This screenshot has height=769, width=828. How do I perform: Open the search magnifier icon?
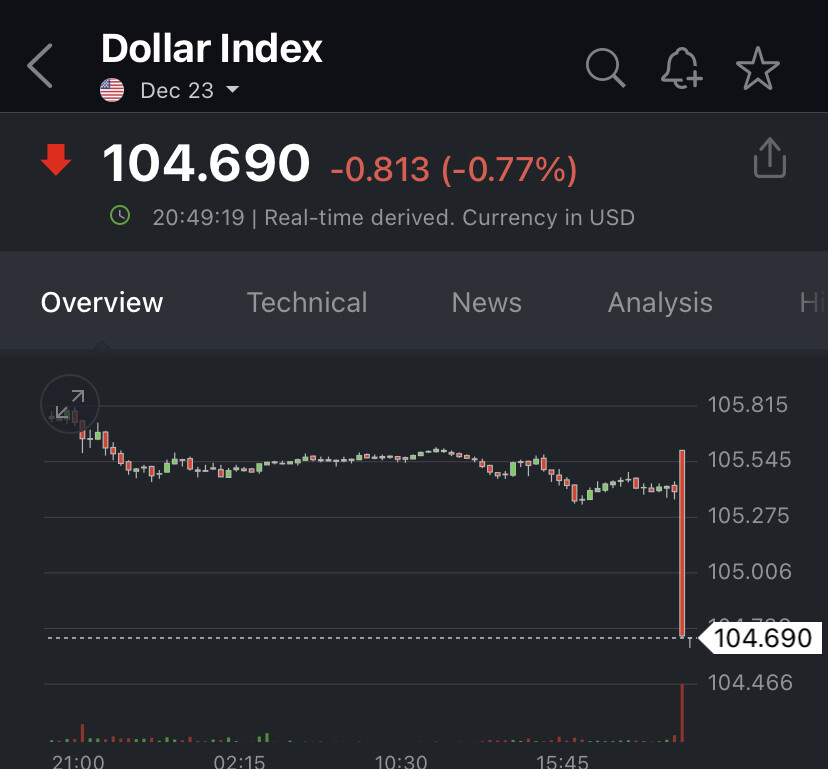click(605, 67)
